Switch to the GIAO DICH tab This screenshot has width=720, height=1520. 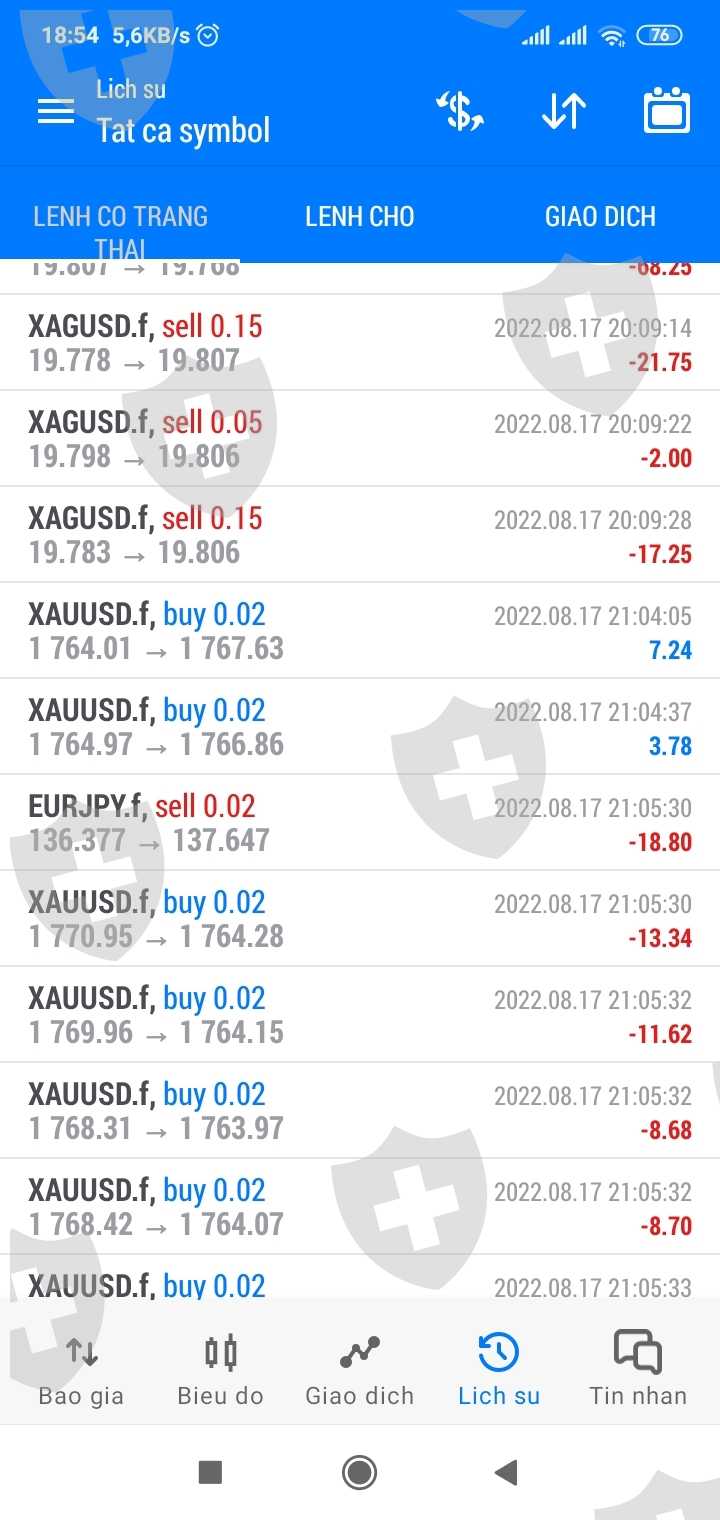pos(600,216)
